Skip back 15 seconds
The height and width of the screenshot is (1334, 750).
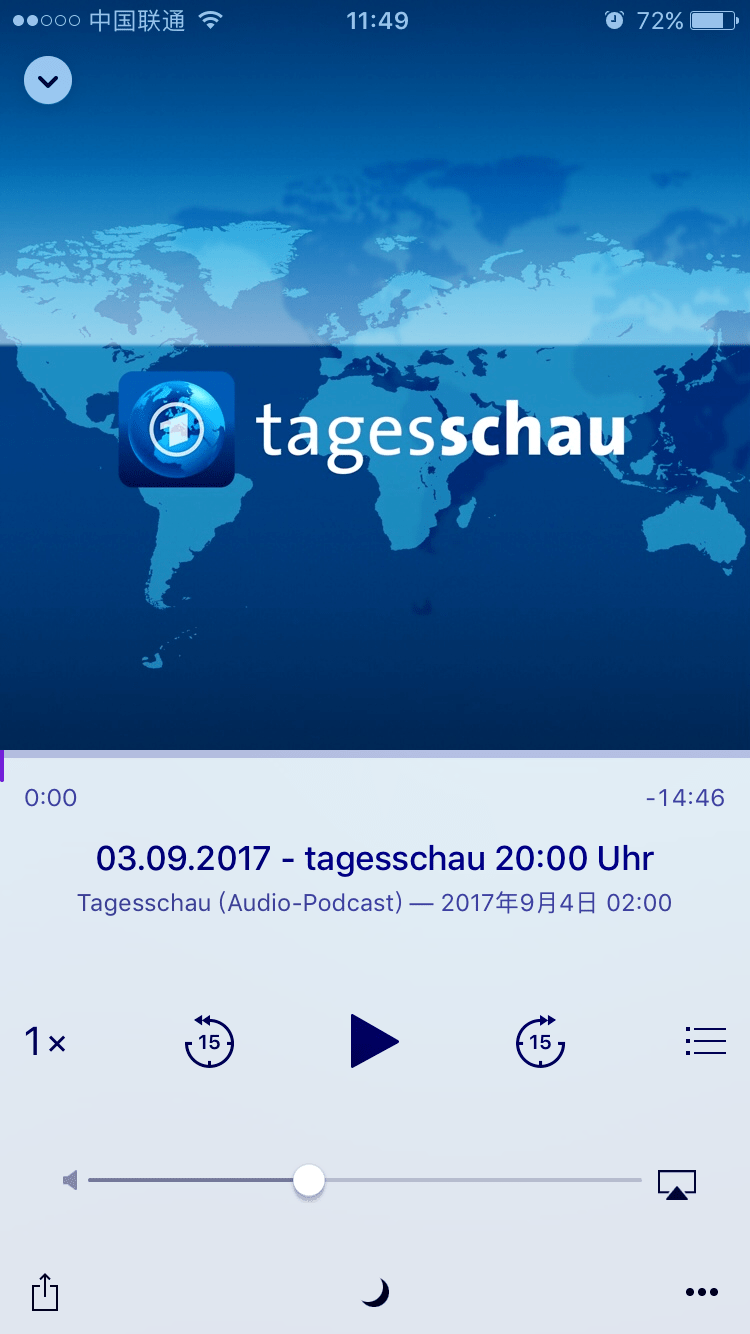[x=209, y=1041]
